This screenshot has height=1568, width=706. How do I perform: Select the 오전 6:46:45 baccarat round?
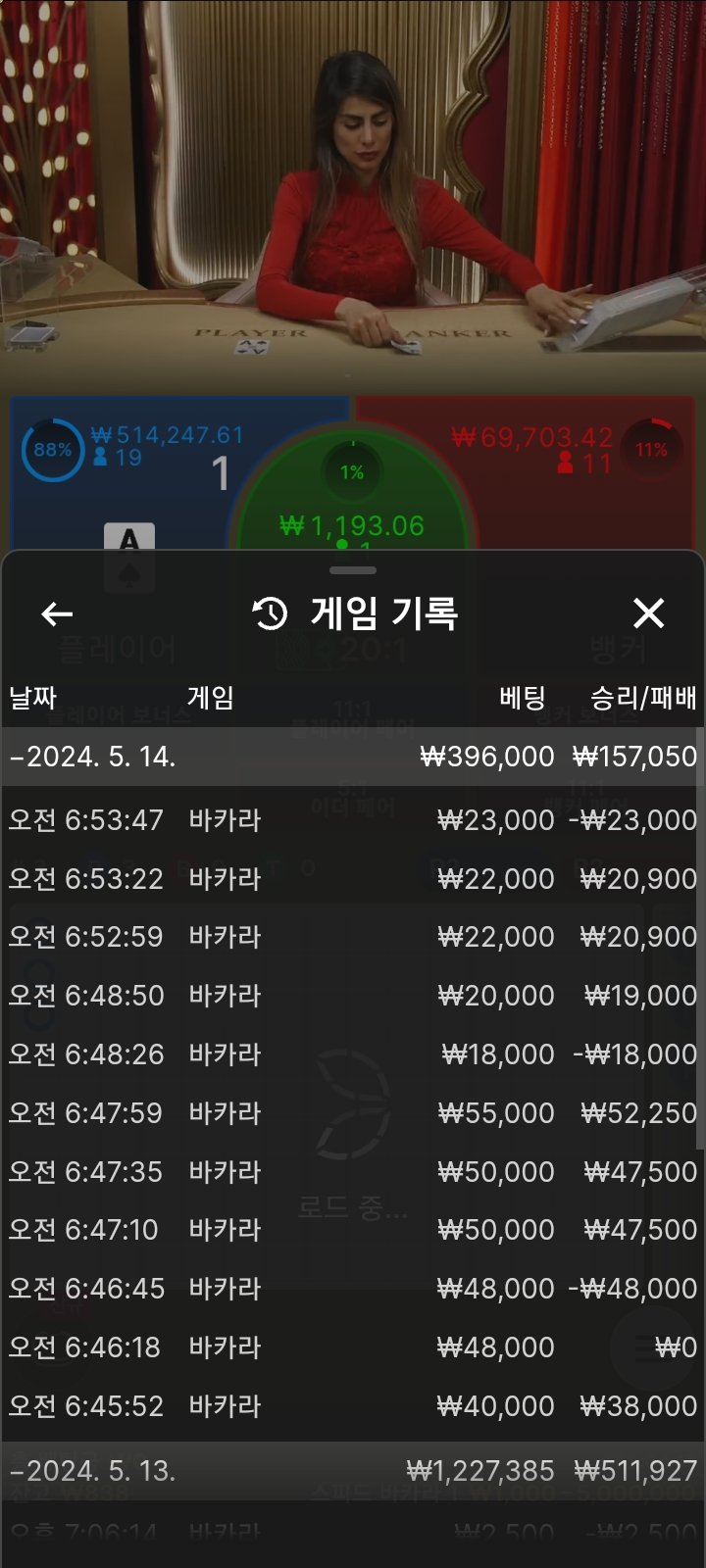(x=351, y=1289)
